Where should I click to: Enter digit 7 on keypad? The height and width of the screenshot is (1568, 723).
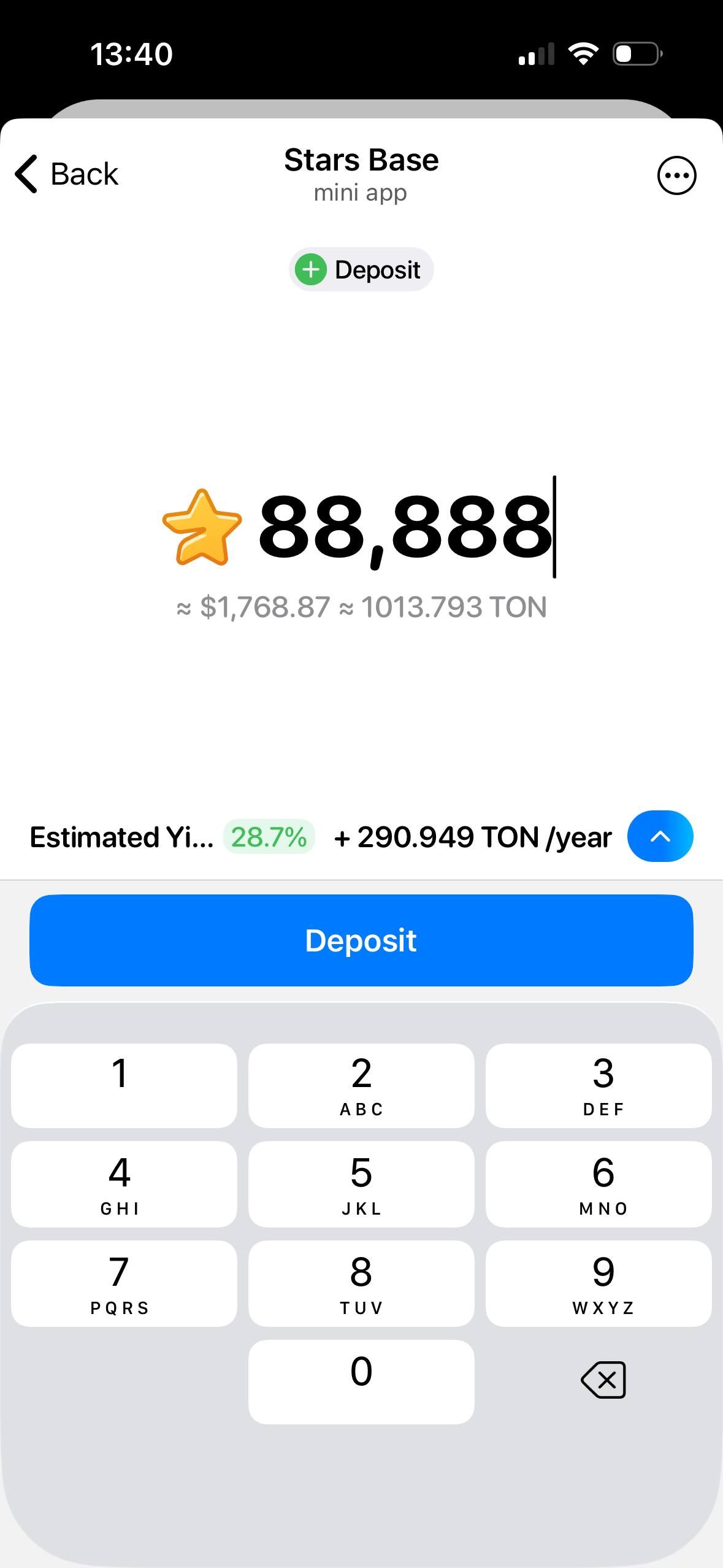124,1283
